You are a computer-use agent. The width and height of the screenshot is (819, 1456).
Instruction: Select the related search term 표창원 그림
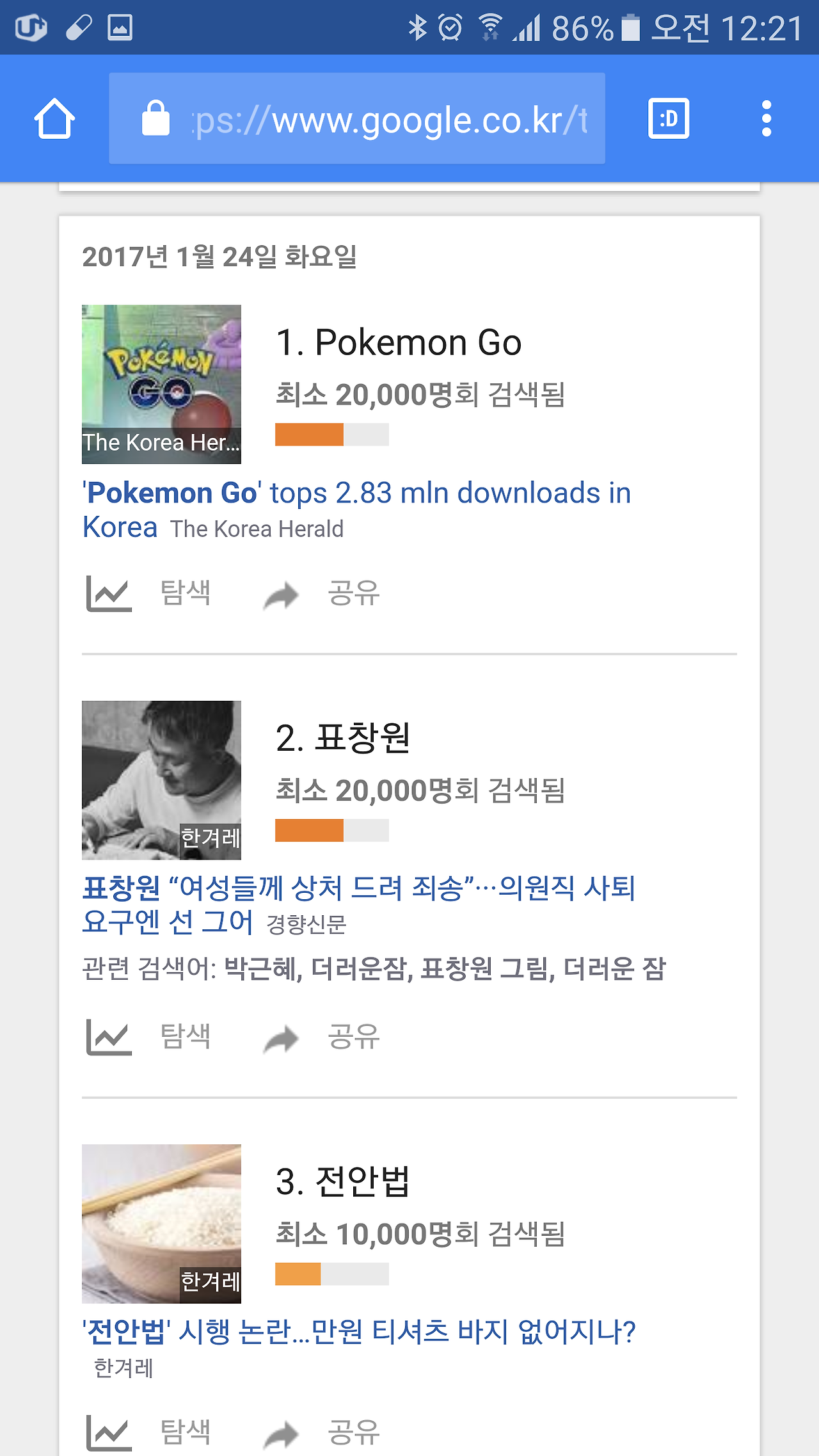[x=486, y=968]
